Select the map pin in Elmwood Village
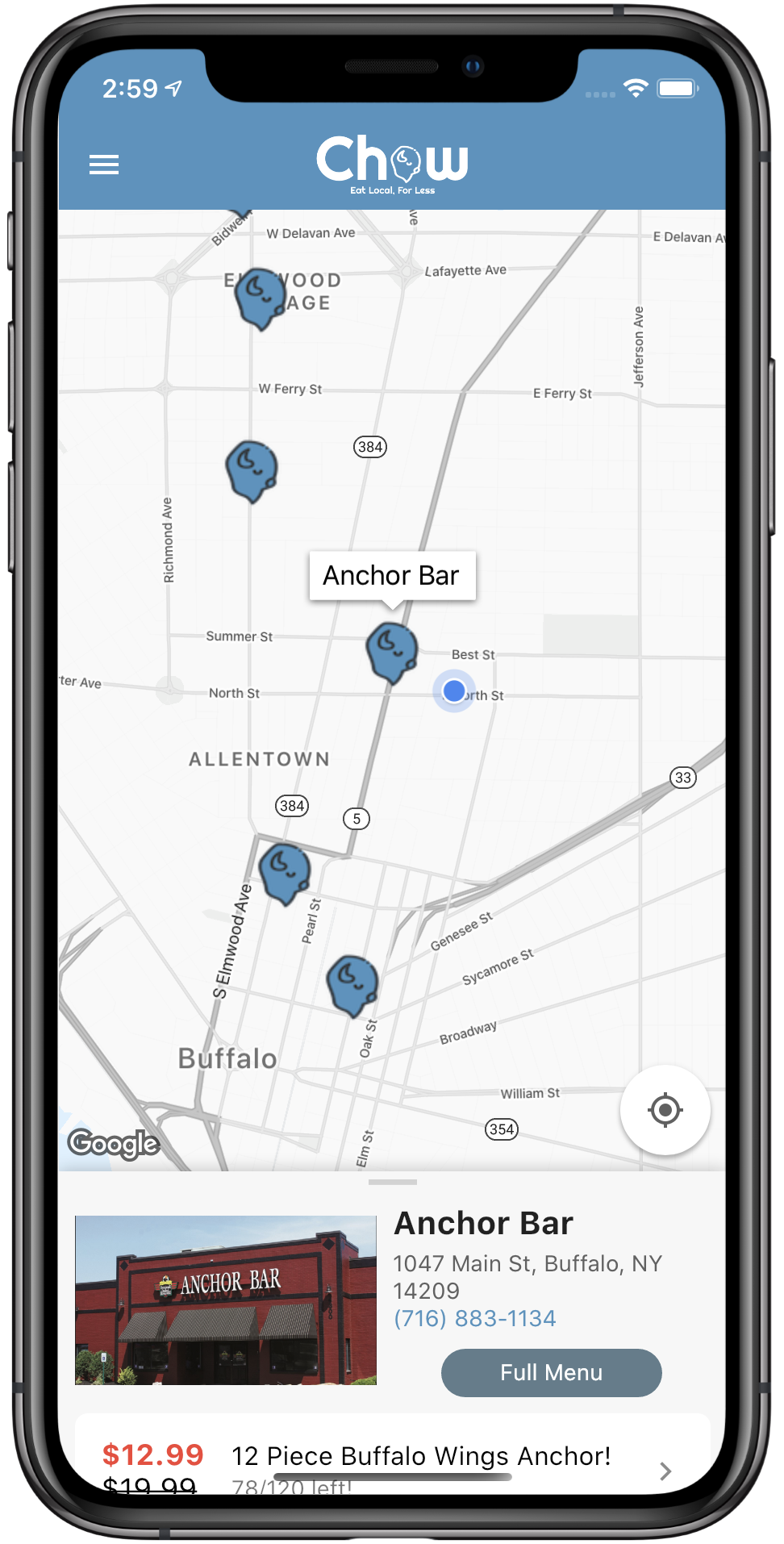This screenshot has width=784, height=1544. [x=259, y=297]
